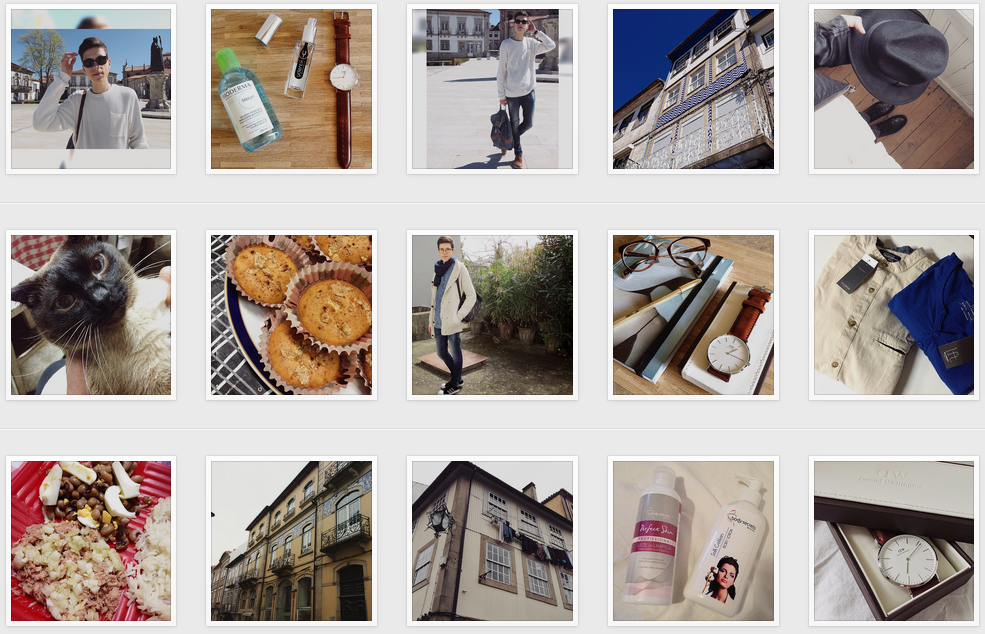Open the full-body photo of the man holding a backpack
Screen dimensions: 985x634
coord(492,89)
